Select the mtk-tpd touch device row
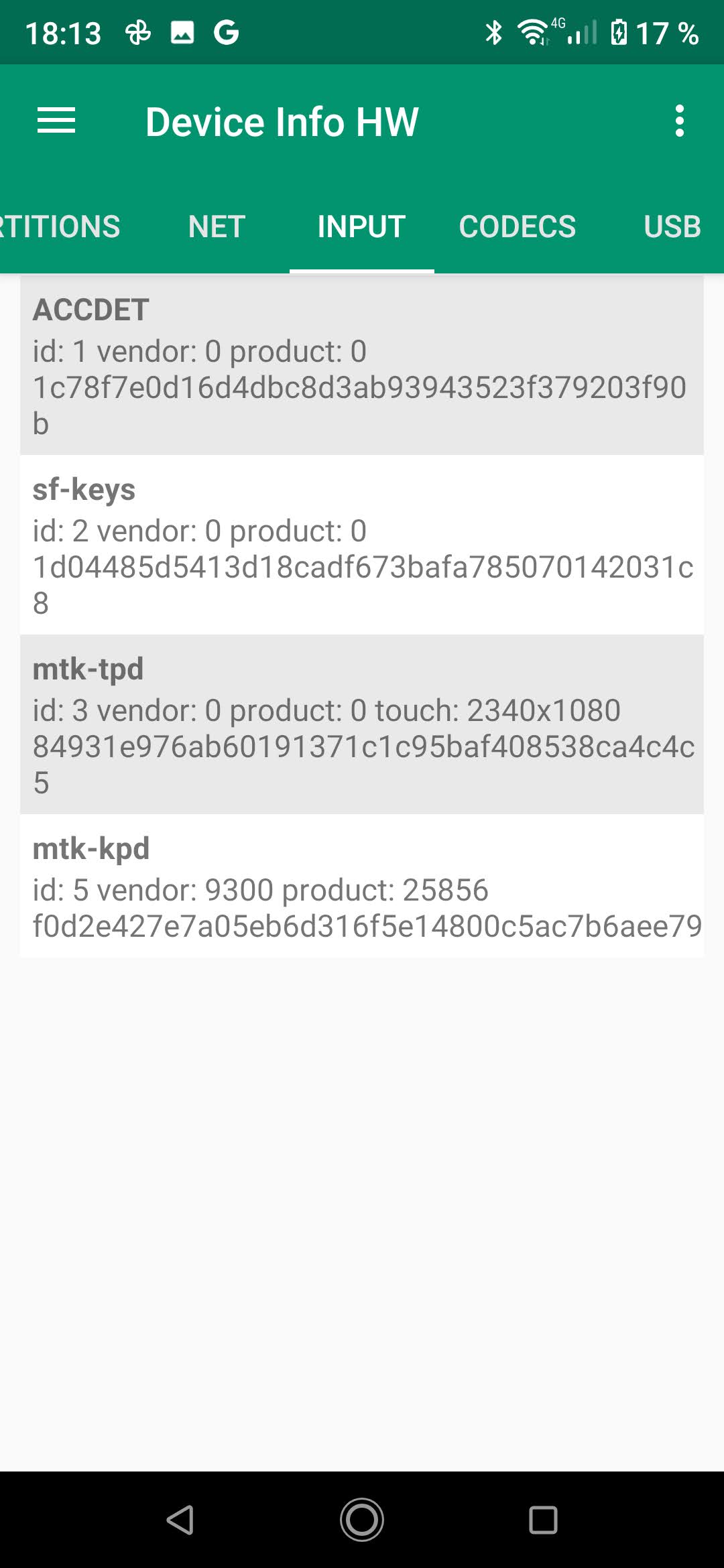Image resolution: width=724 pixels, height=1568 pixels. (361, 724)
